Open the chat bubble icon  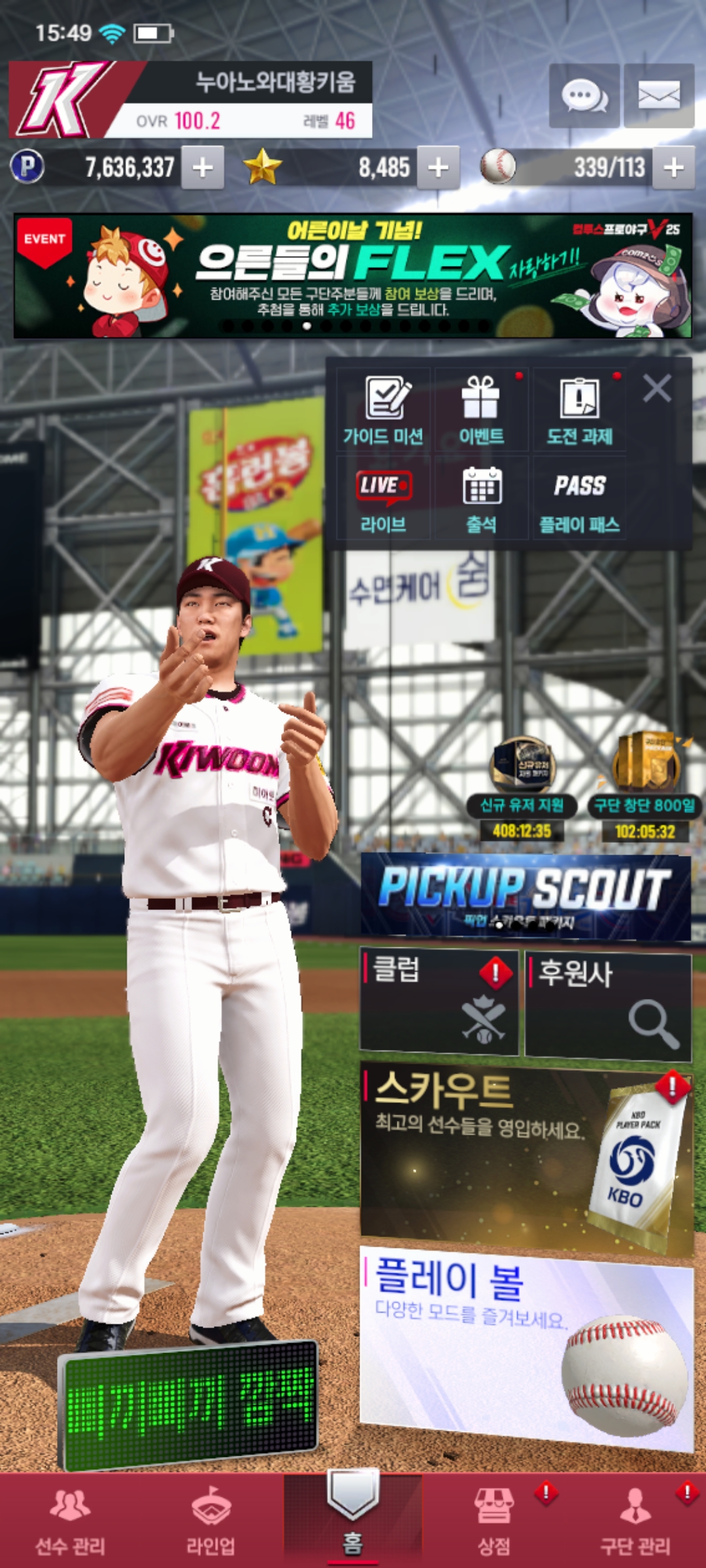click(x=584, y=96)
